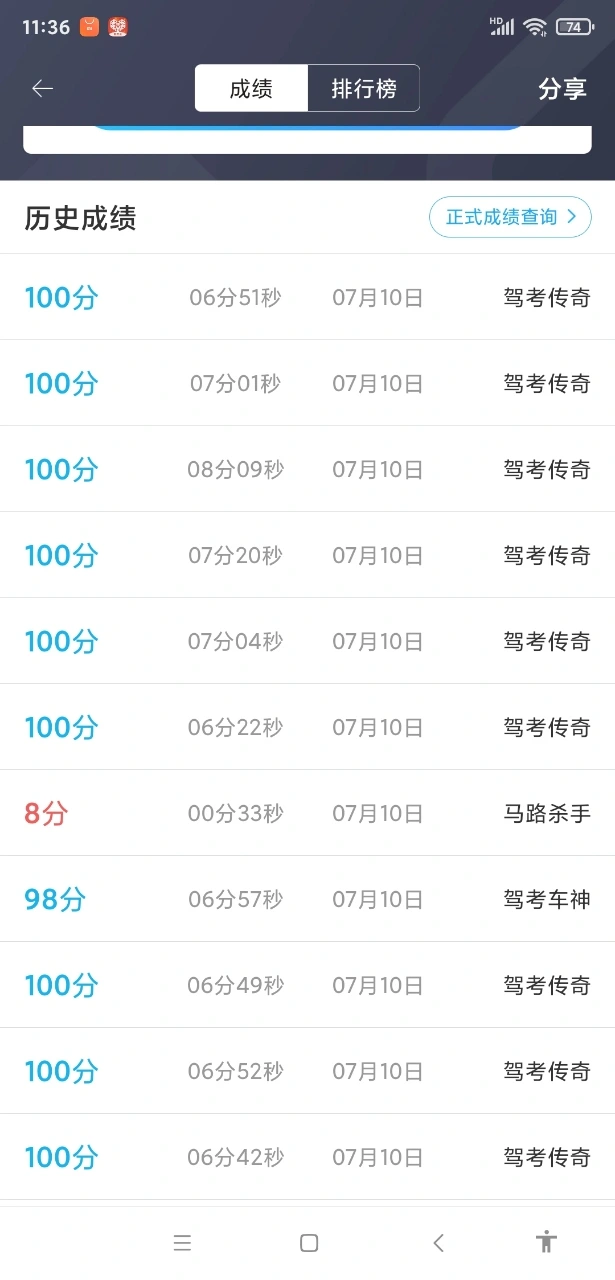Open the 100分 record with 06分22秒

point(307,727)
